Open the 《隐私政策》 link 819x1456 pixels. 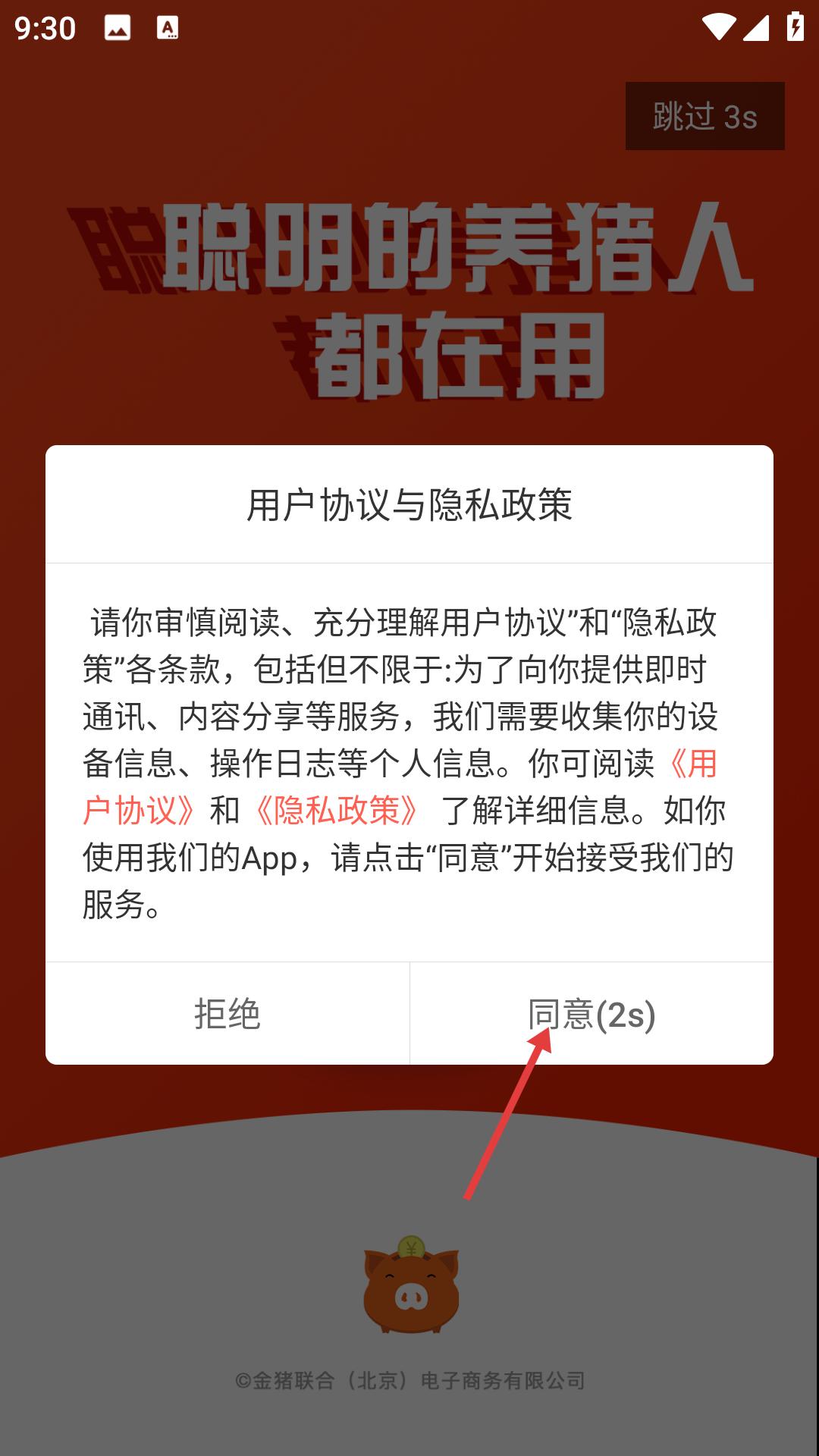pos(337,811)
